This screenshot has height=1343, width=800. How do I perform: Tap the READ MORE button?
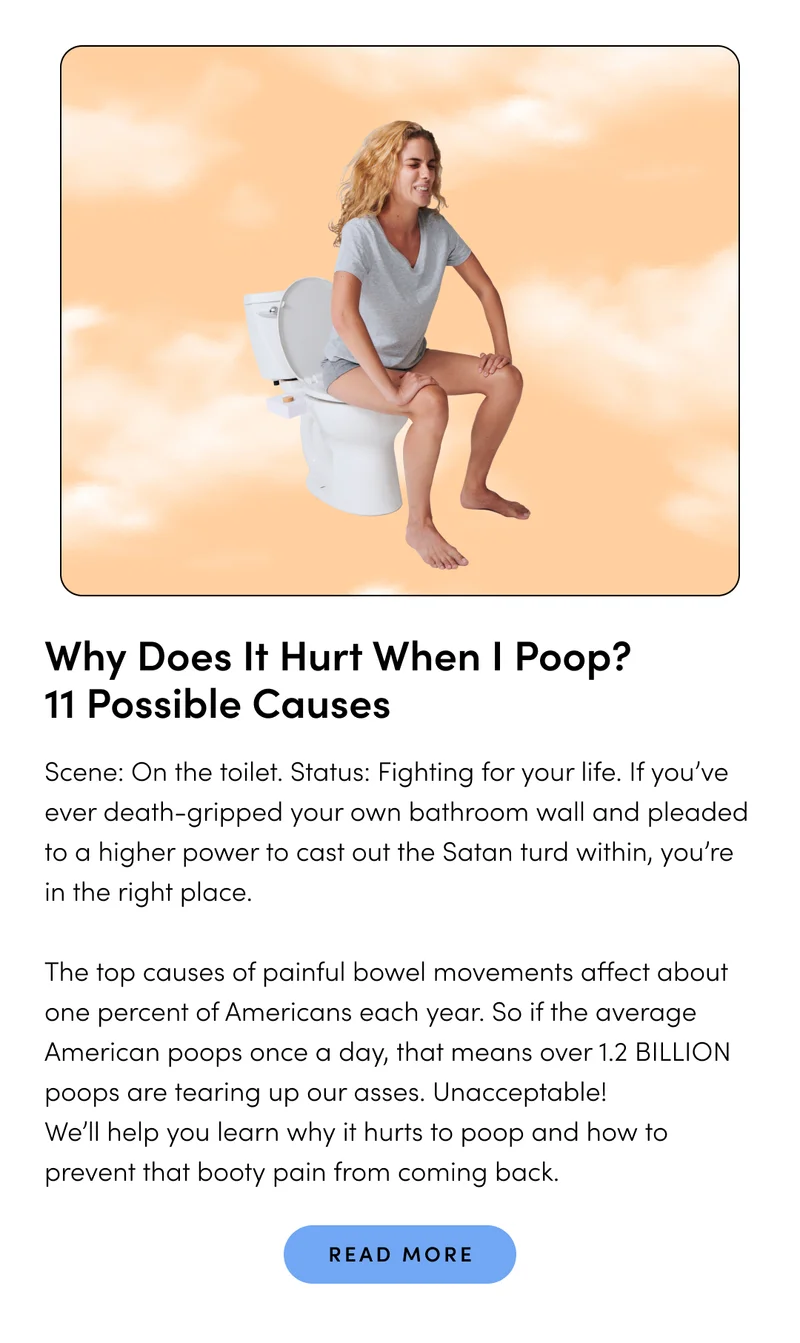400,1254
